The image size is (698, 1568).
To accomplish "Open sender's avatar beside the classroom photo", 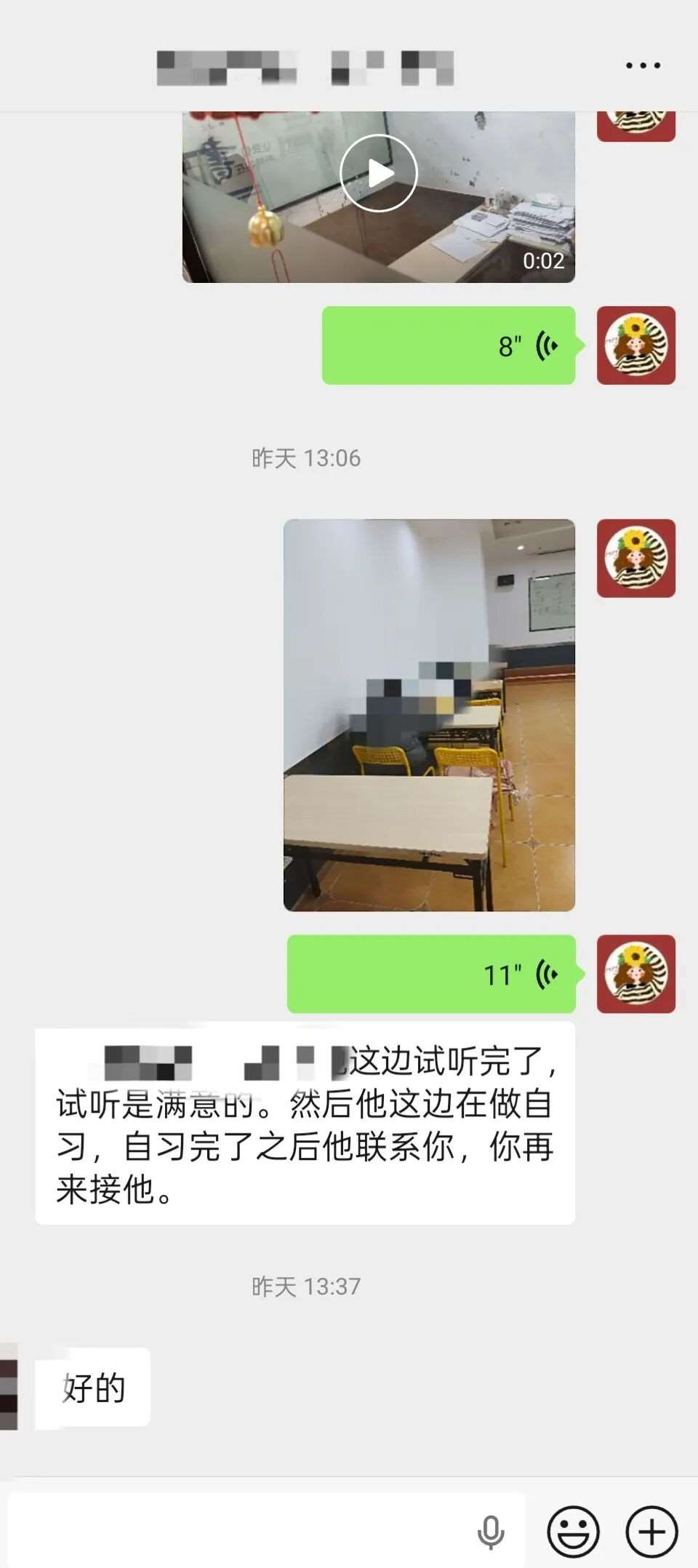I will point(636,559).
